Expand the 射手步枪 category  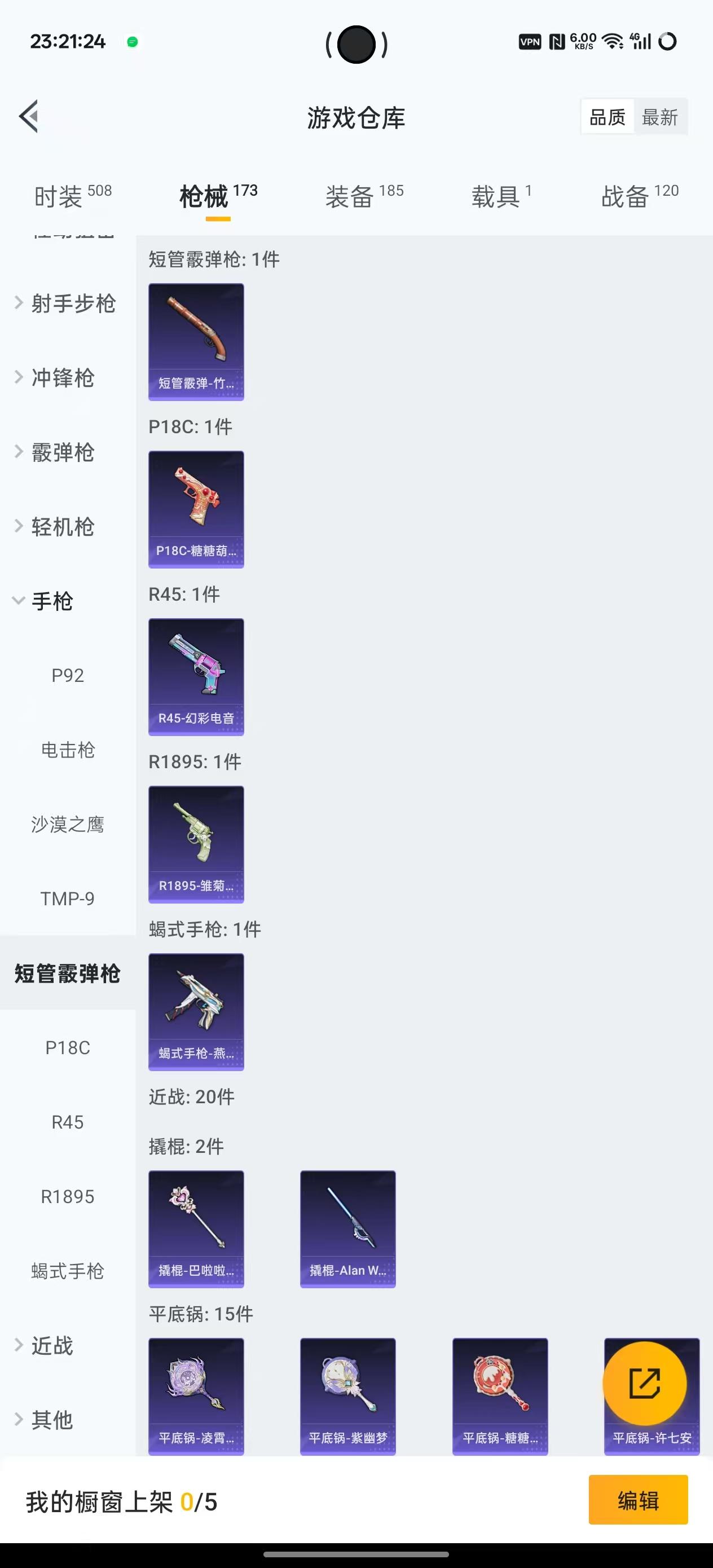(x=68, y=302)
